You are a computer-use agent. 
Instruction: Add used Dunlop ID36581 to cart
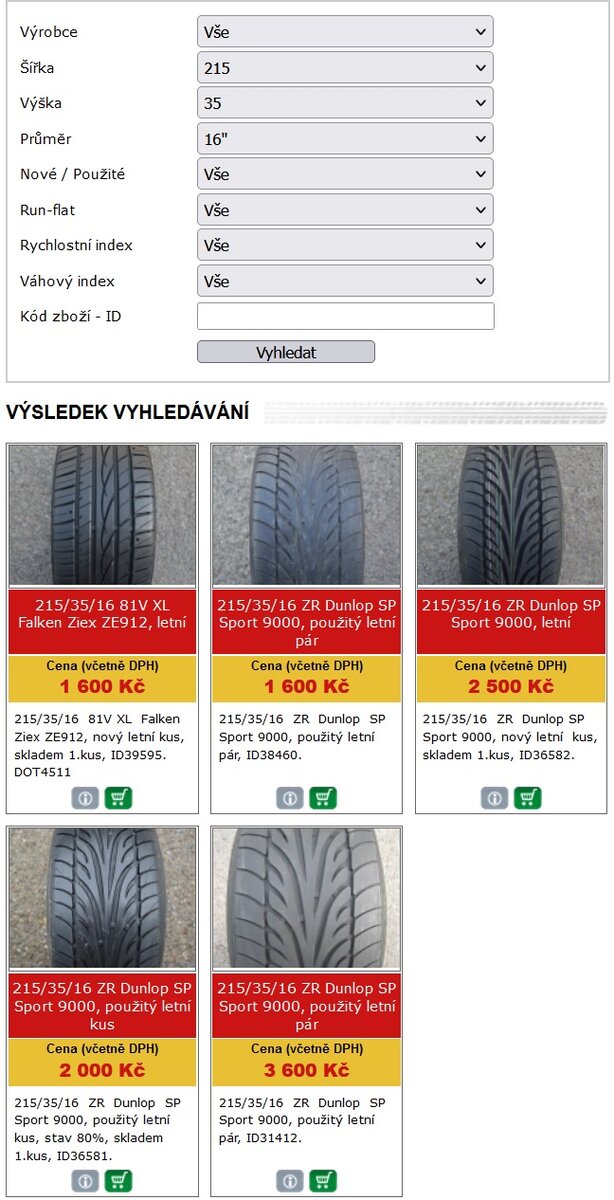(119, 1181)
